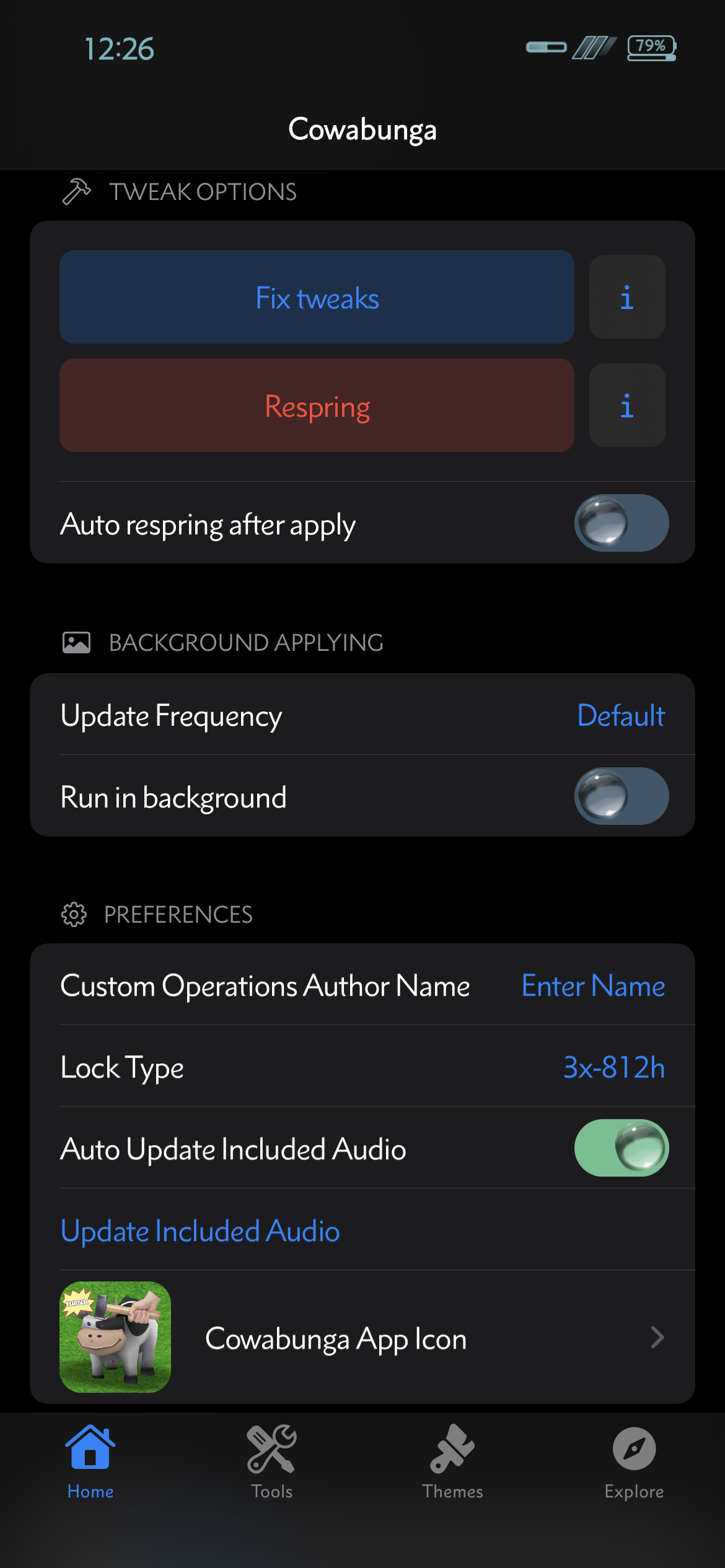
Task: Tap Update Included Audio link
Action: [200, 1230]
